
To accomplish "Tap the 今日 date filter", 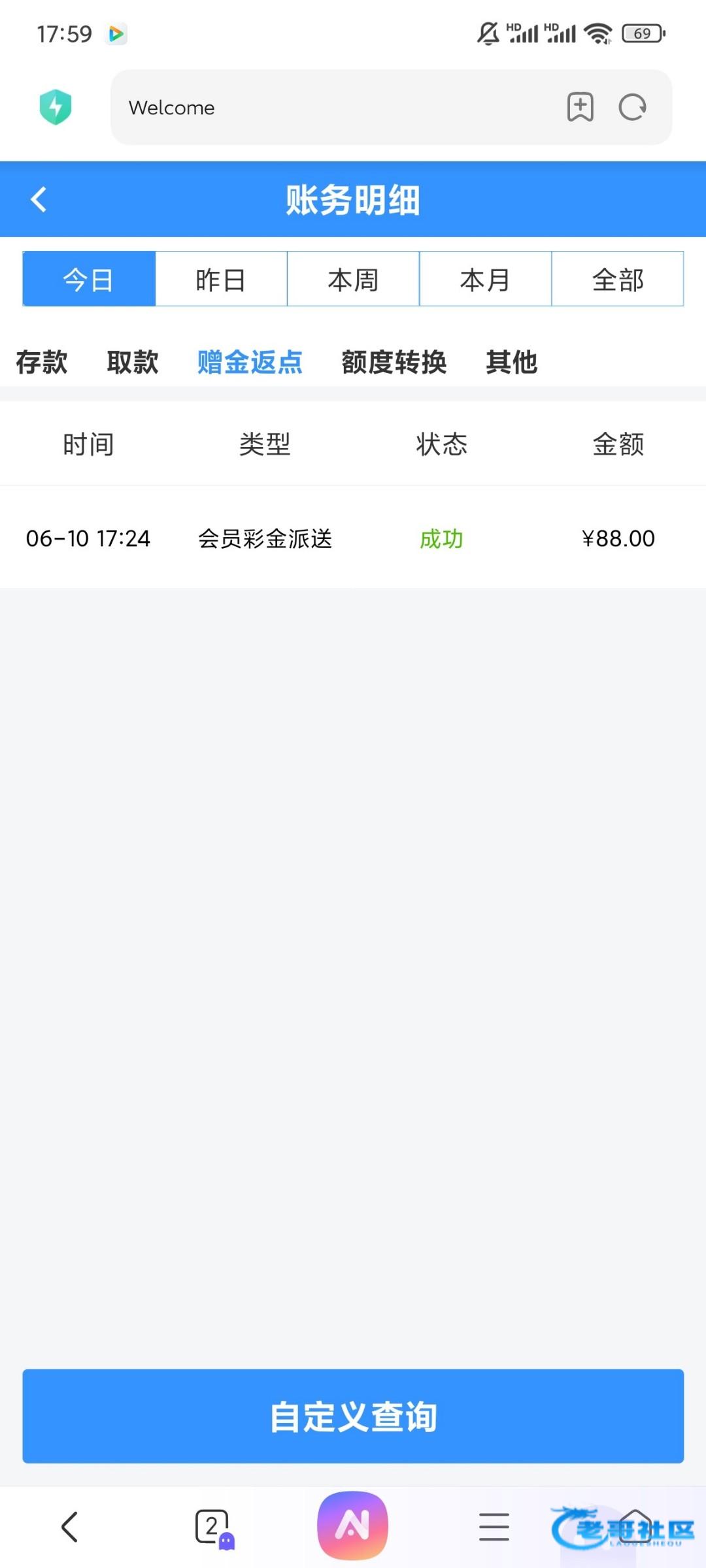I will (x=89, y=280).
